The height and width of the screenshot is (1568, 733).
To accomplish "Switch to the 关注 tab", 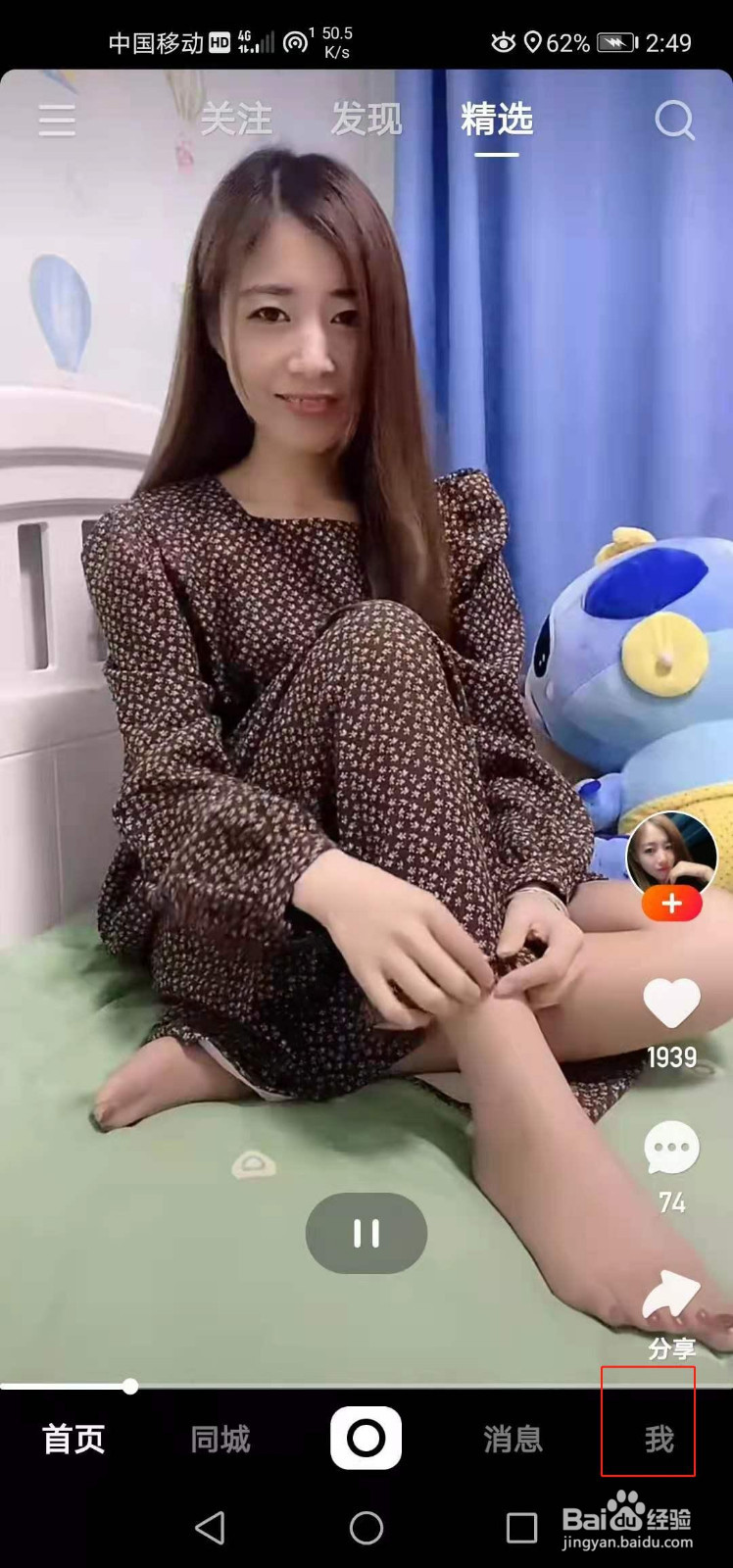I will point(235,120).
